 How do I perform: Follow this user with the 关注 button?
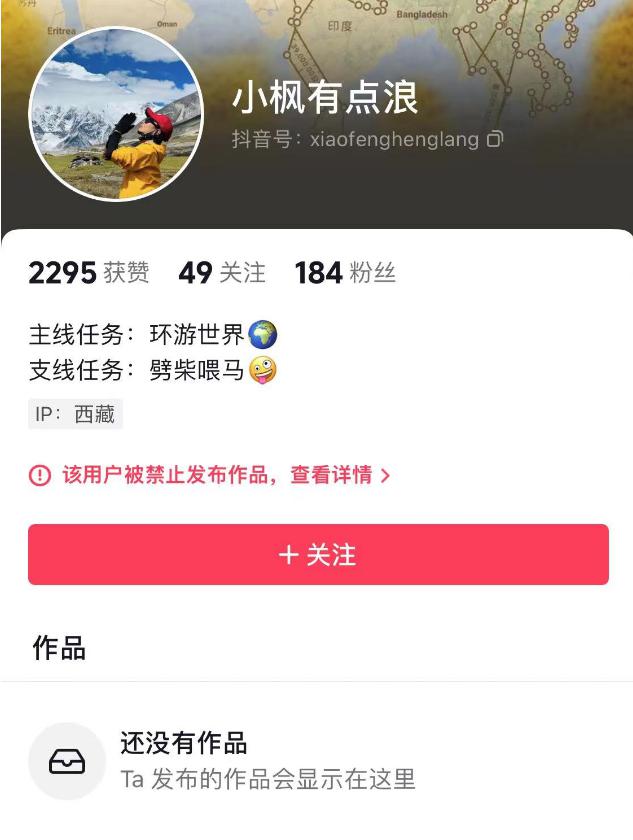click(x=318, y=554)
